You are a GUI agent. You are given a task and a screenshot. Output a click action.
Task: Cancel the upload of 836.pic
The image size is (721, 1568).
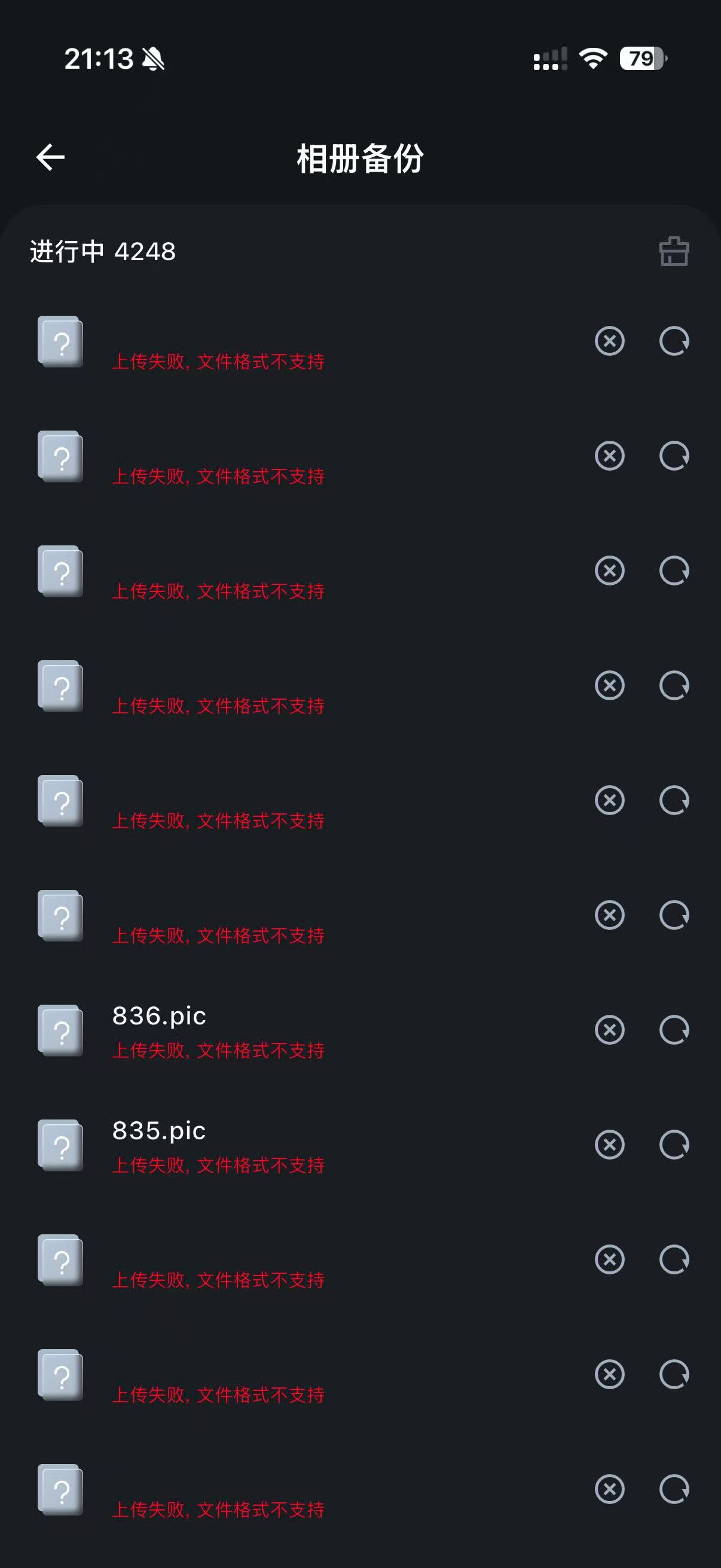click(610, 1030)
